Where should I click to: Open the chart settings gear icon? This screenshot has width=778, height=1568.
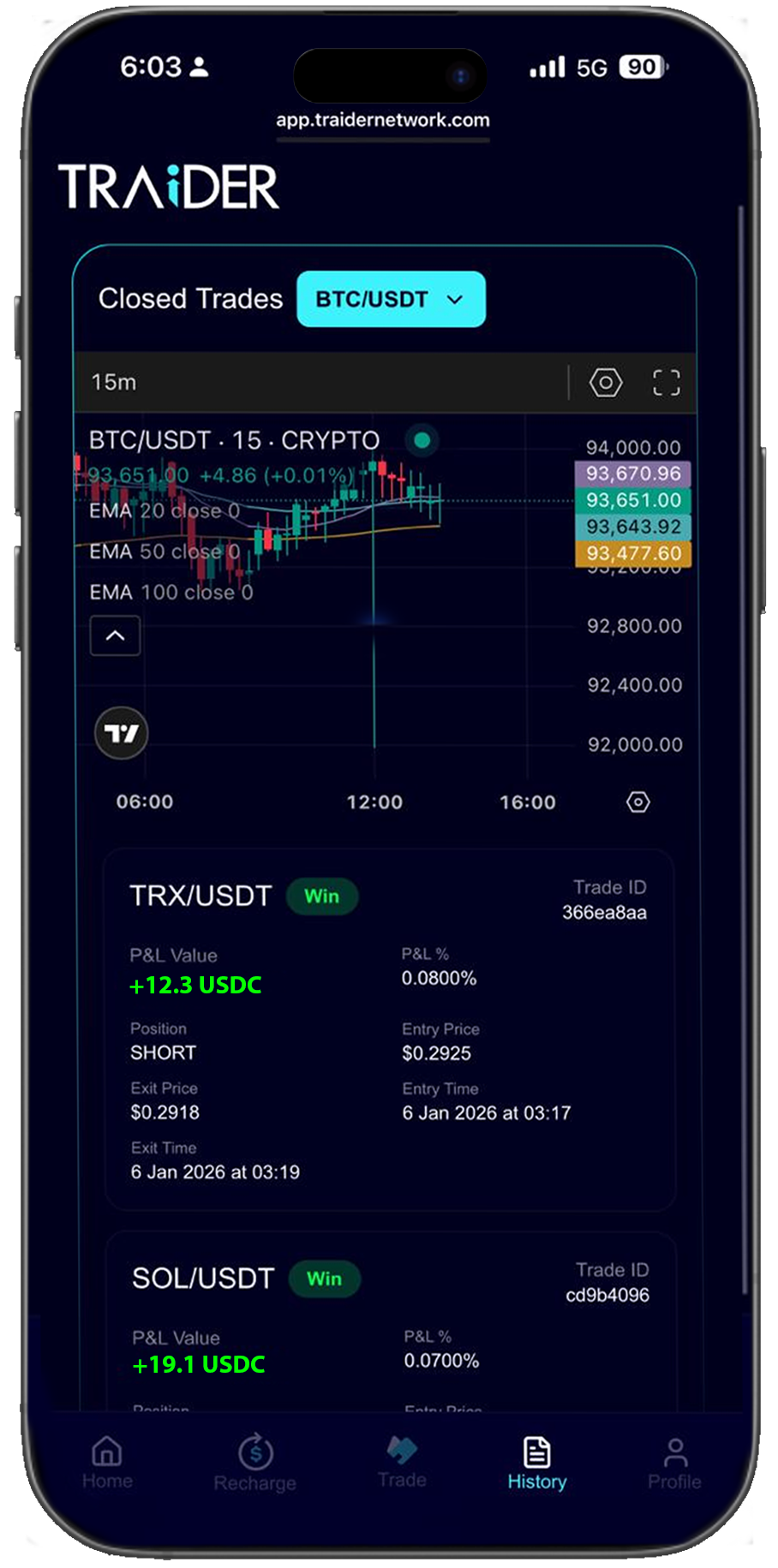pyautogui.click(x=607, y=383)
